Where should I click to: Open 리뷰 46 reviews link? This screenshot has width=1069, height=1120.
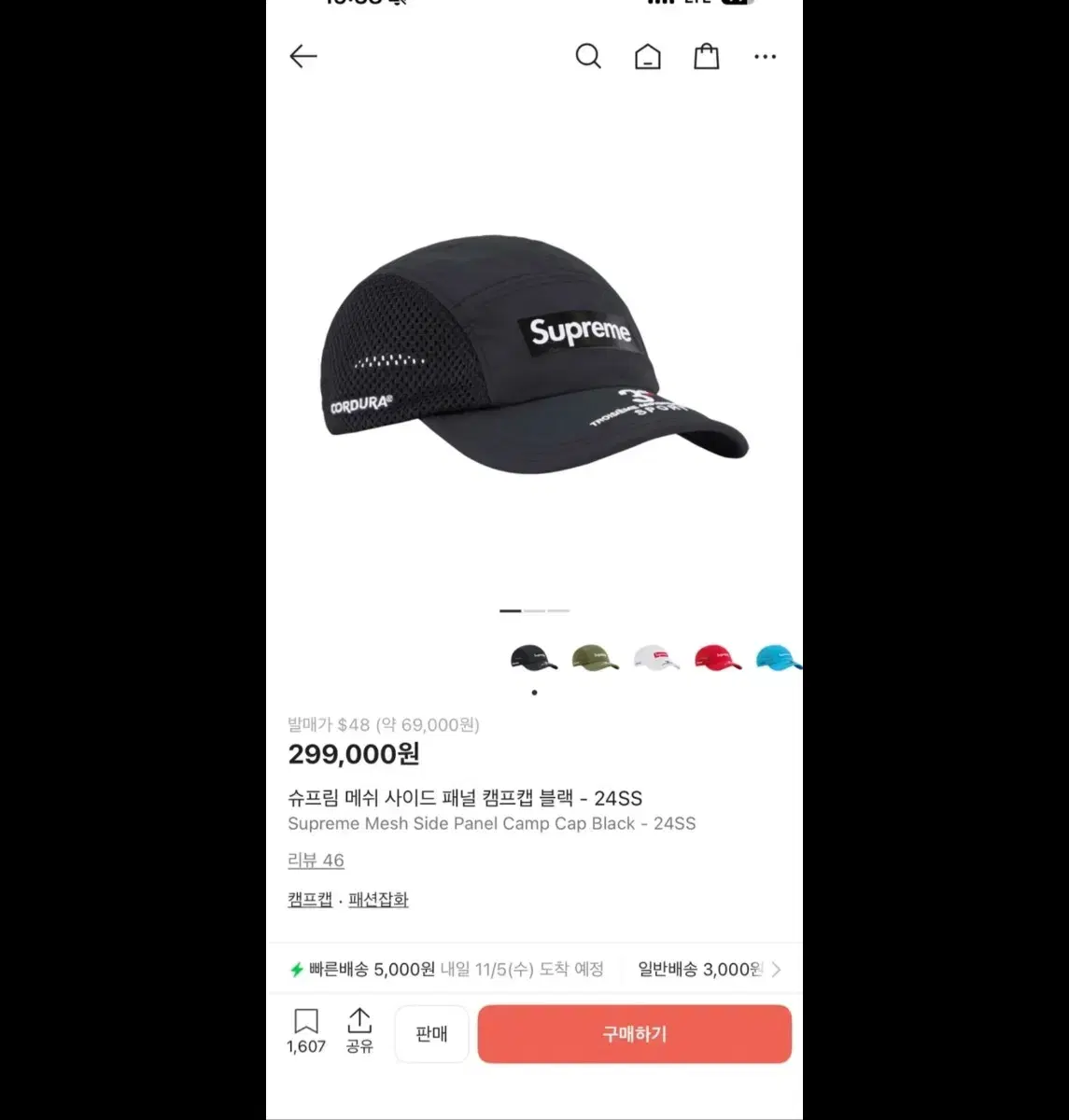click(x=316, y=860)
